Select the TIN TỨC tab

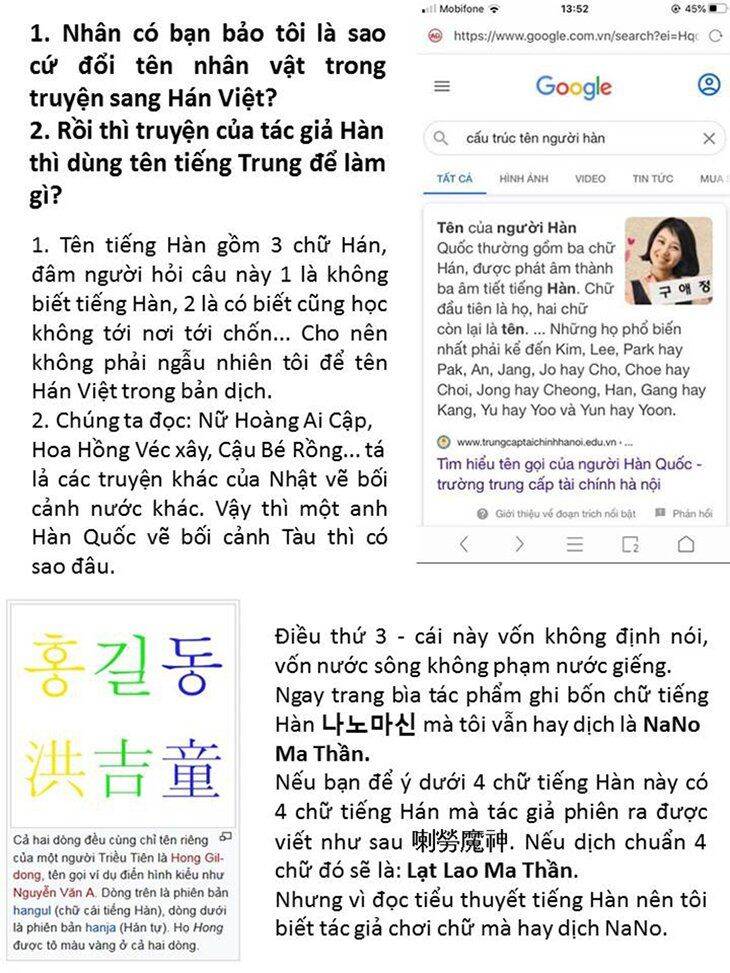pyautogui.click(x=652, y=178)
